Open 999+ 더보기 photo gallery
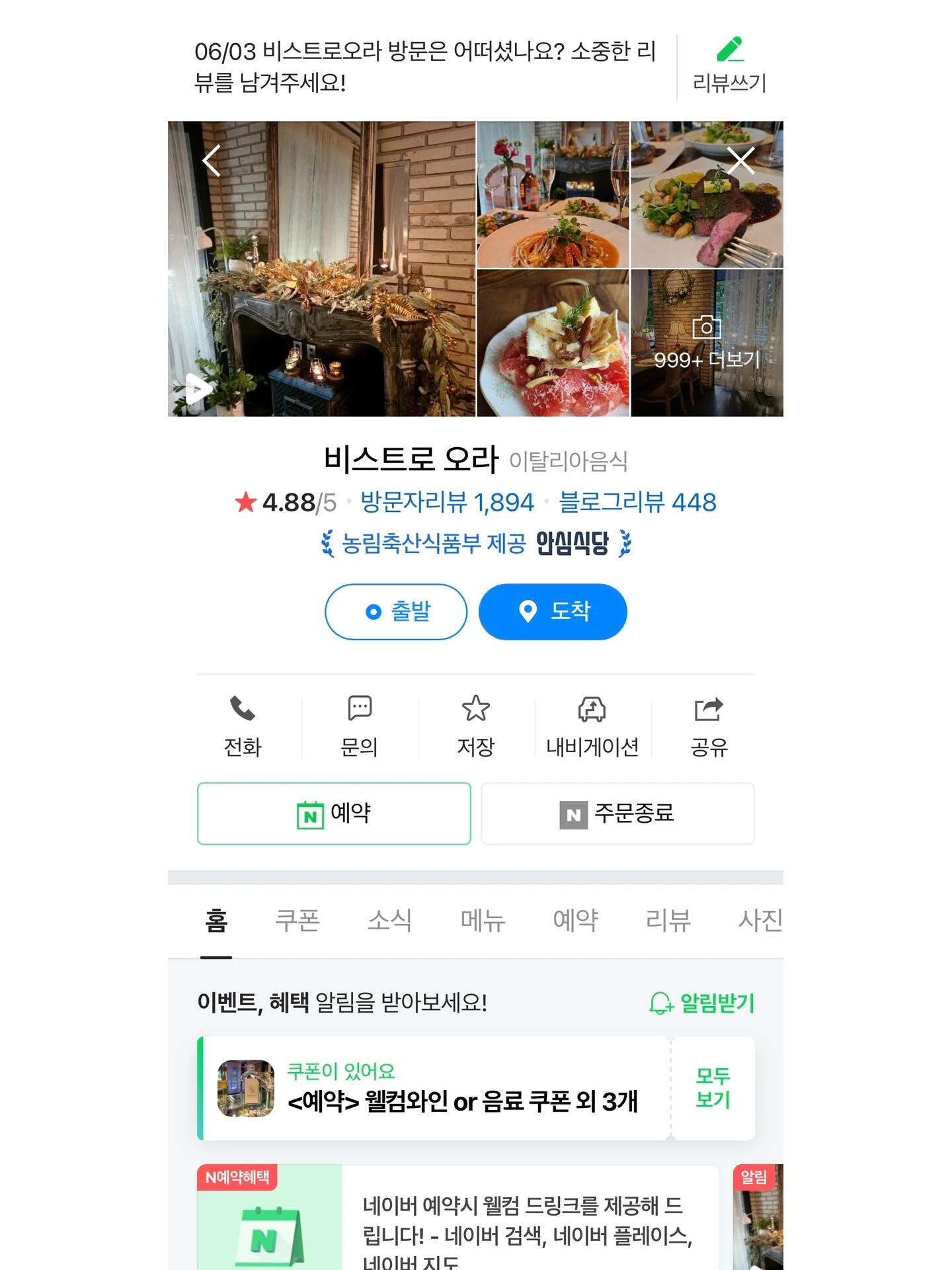 [x=707, y=343]
